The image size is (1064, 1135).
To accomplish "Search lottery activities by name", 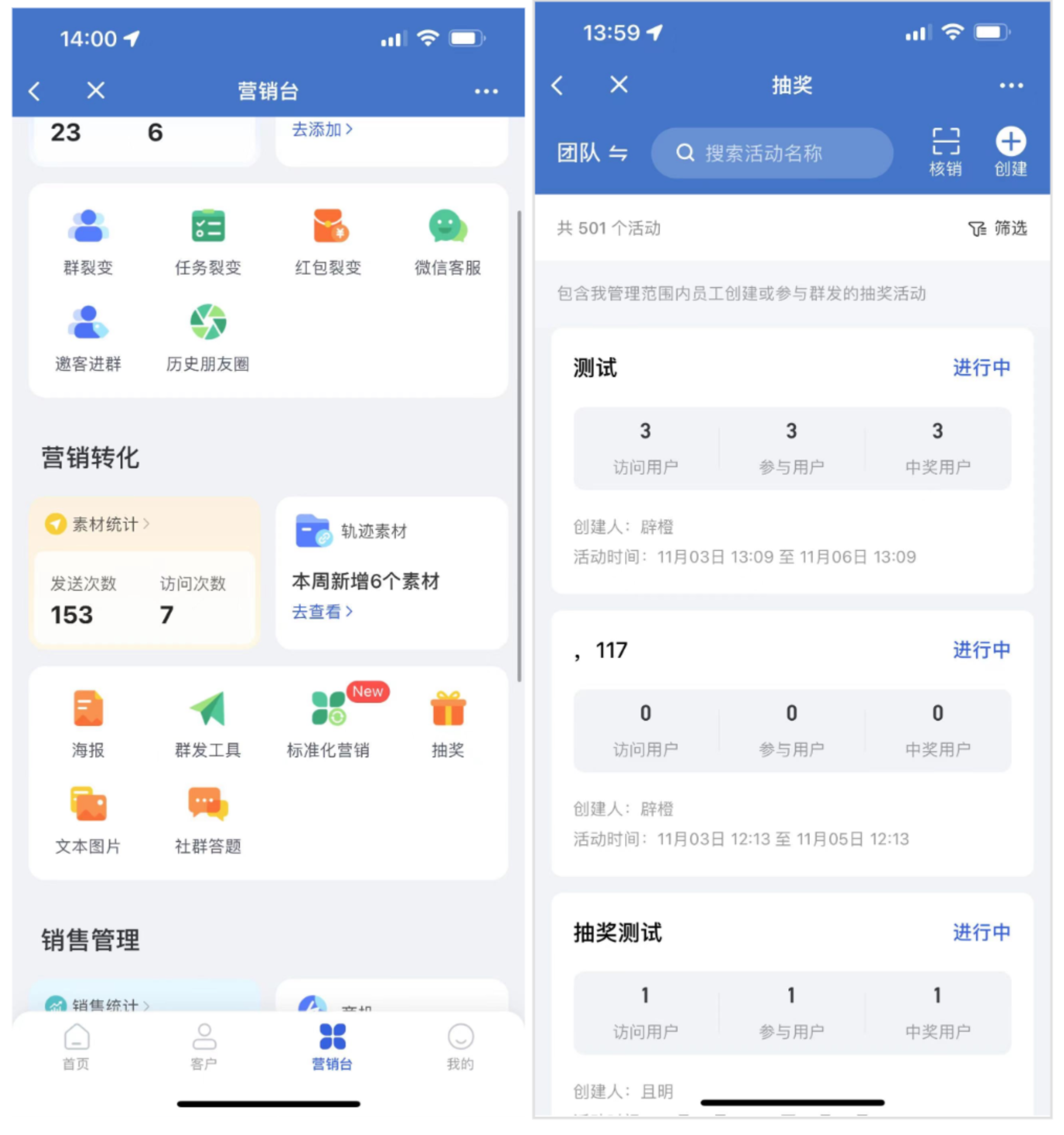I will coord(771,152).
